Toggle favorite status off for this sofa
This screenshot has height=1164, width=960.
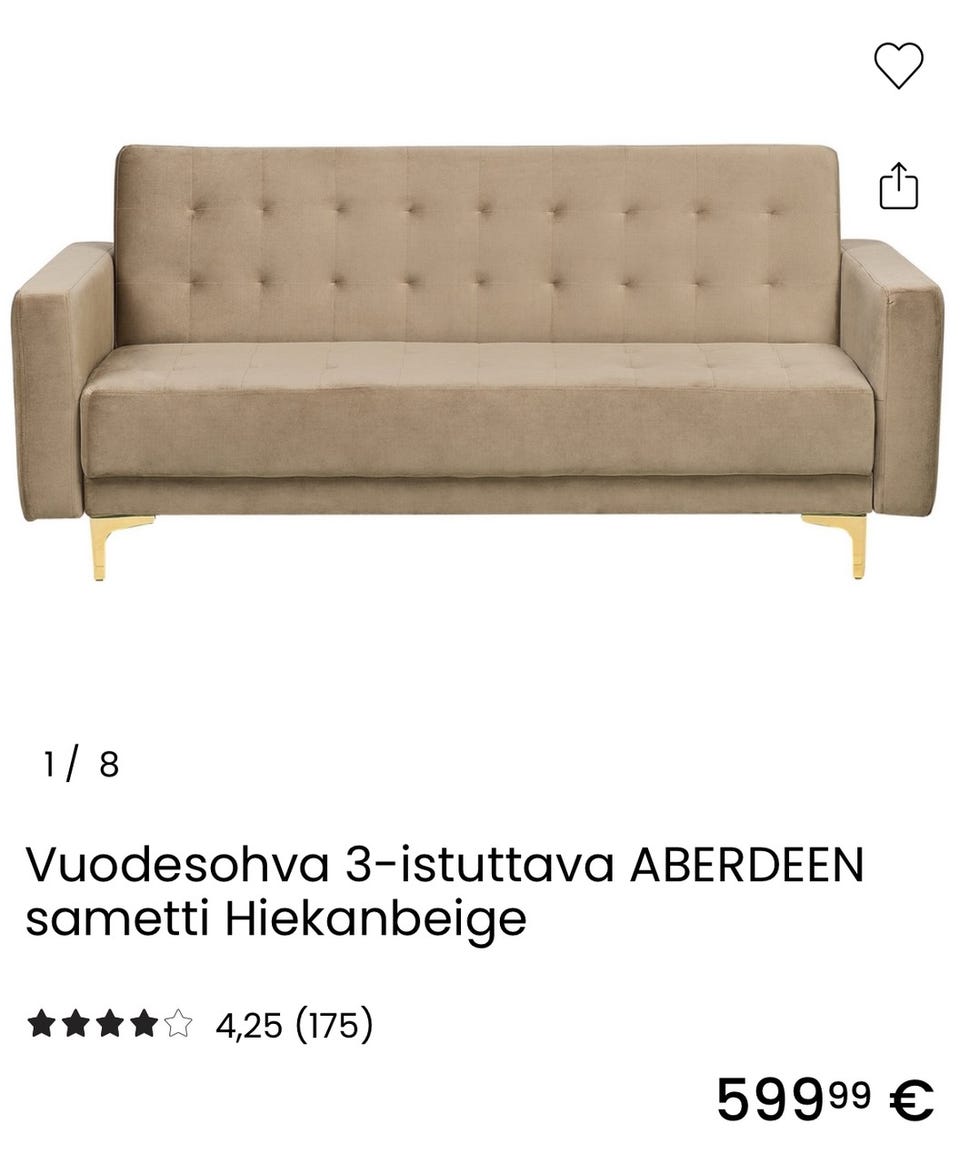pos(898,66)
